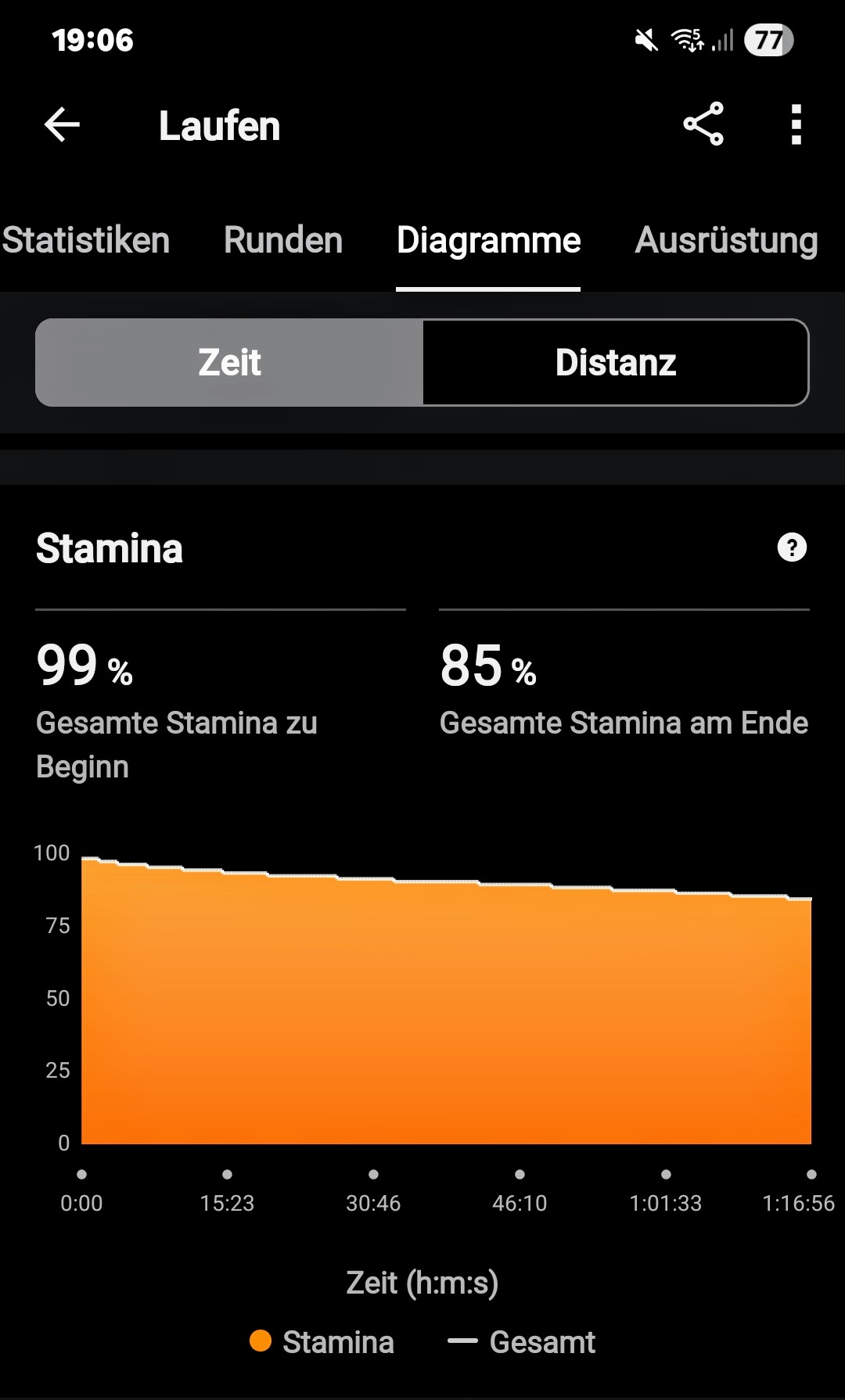Switch the charts to Distanz

(x=616, y=362)
